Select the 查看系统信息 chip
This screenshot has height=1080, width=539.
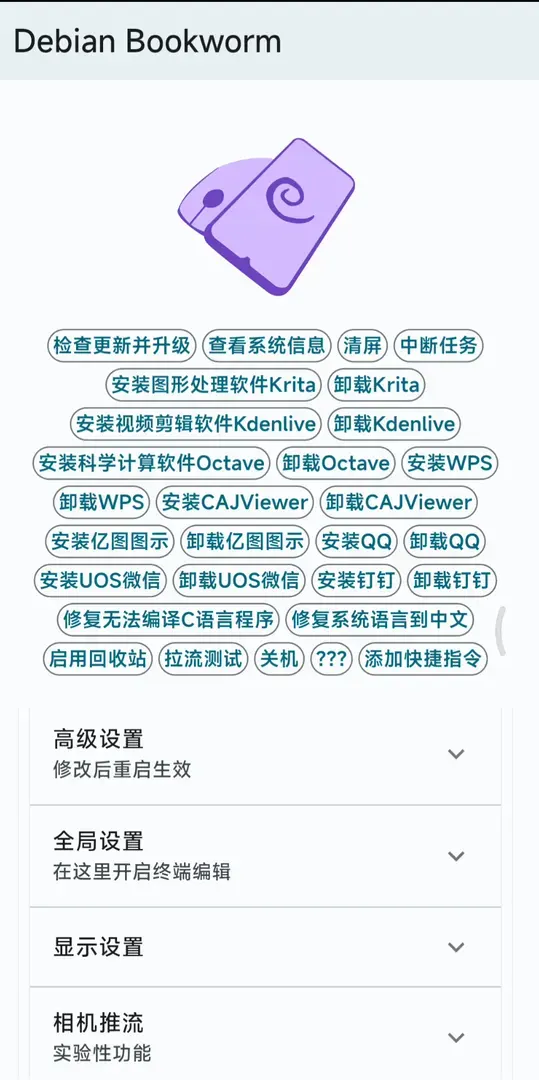pos(267,346)
